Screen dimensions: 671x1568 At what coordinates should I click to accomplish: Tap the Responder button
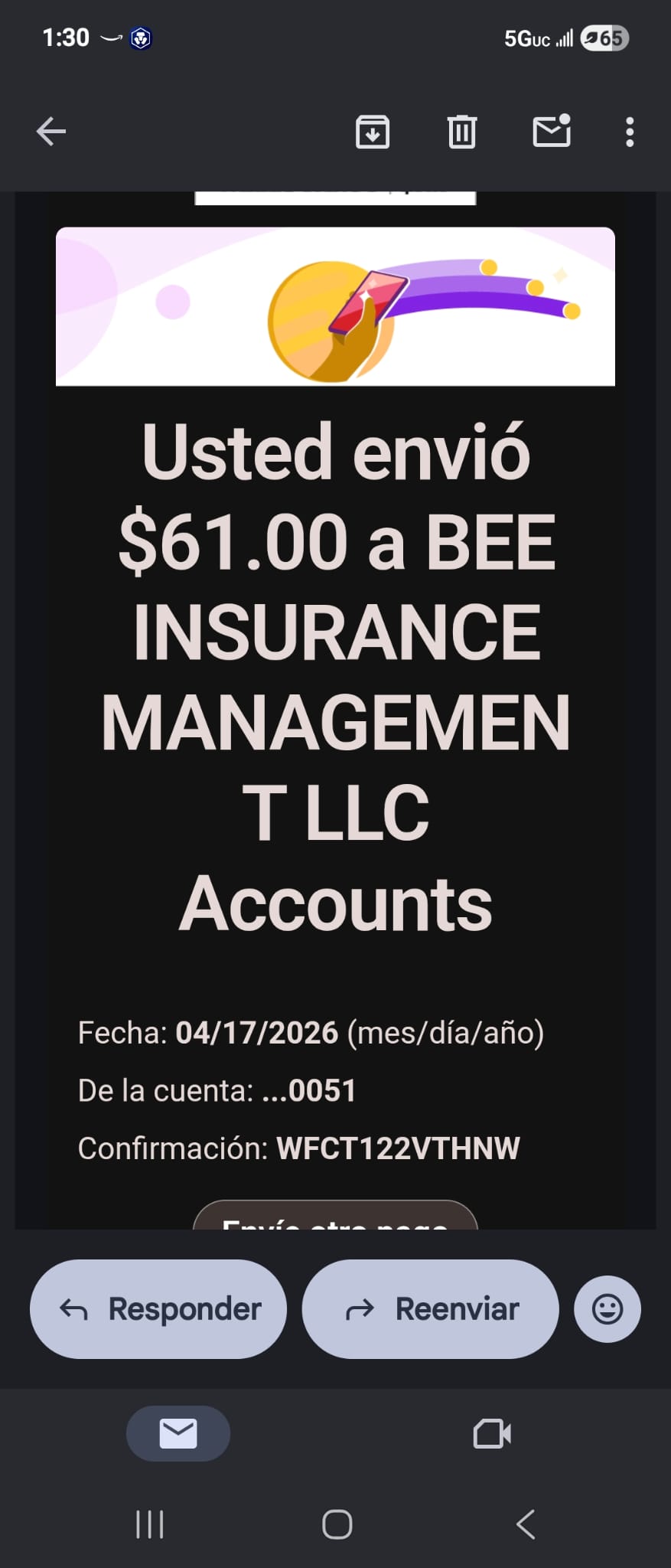click(158, 1308)
